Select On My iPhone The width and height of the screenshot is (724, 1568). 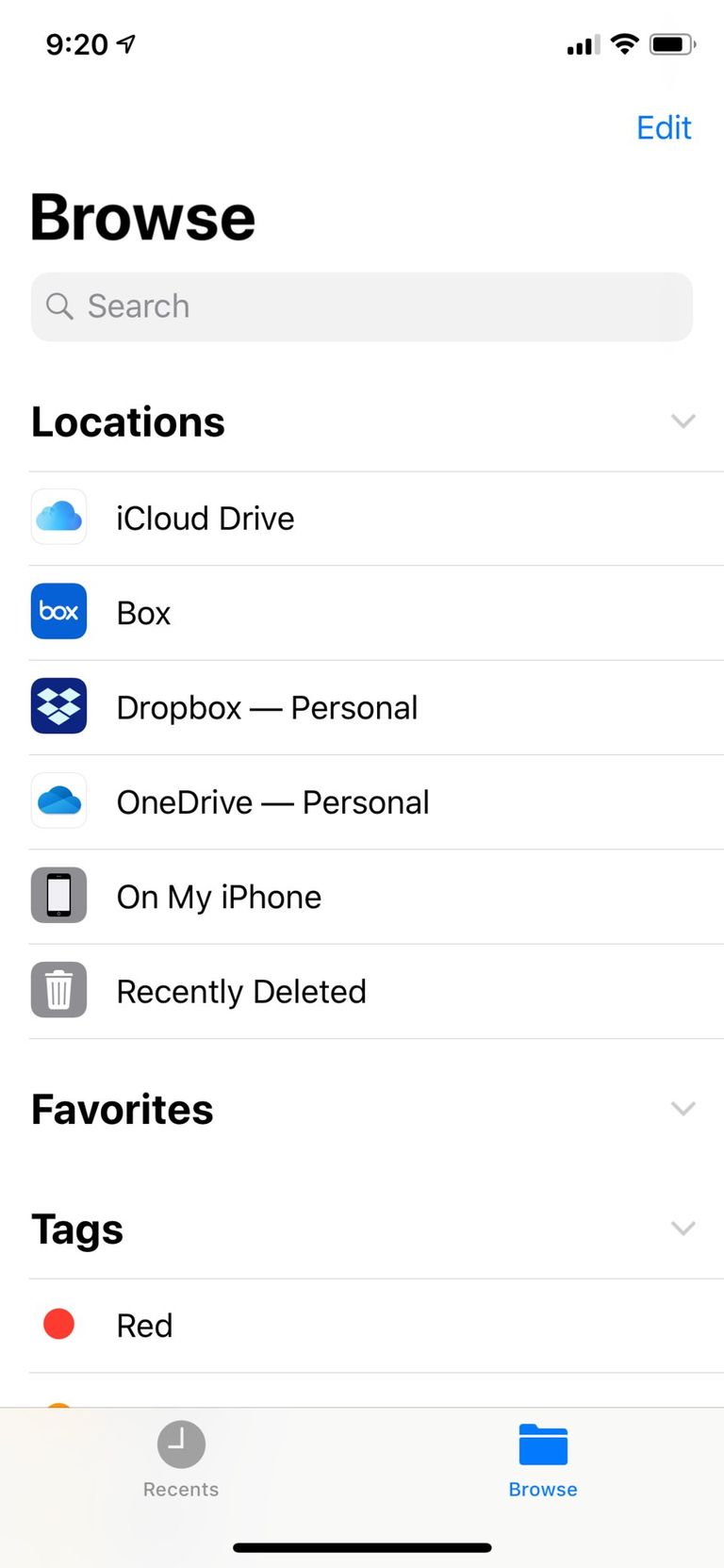219,897
